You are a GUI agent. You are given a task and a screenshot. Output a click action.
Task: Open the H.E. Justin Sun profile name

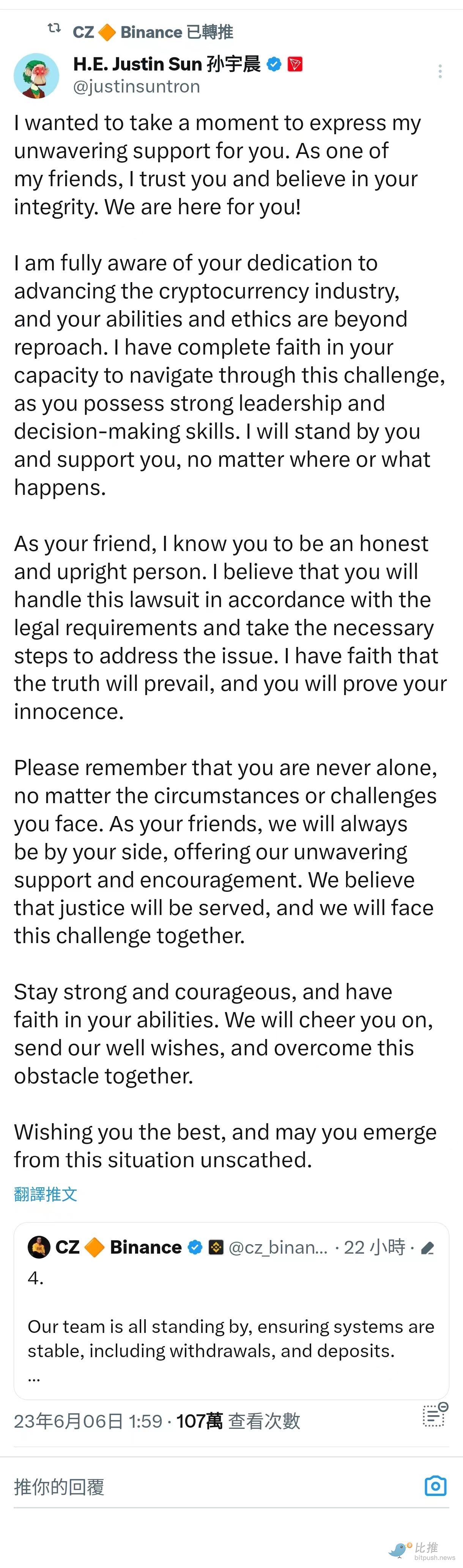point(166,64)
